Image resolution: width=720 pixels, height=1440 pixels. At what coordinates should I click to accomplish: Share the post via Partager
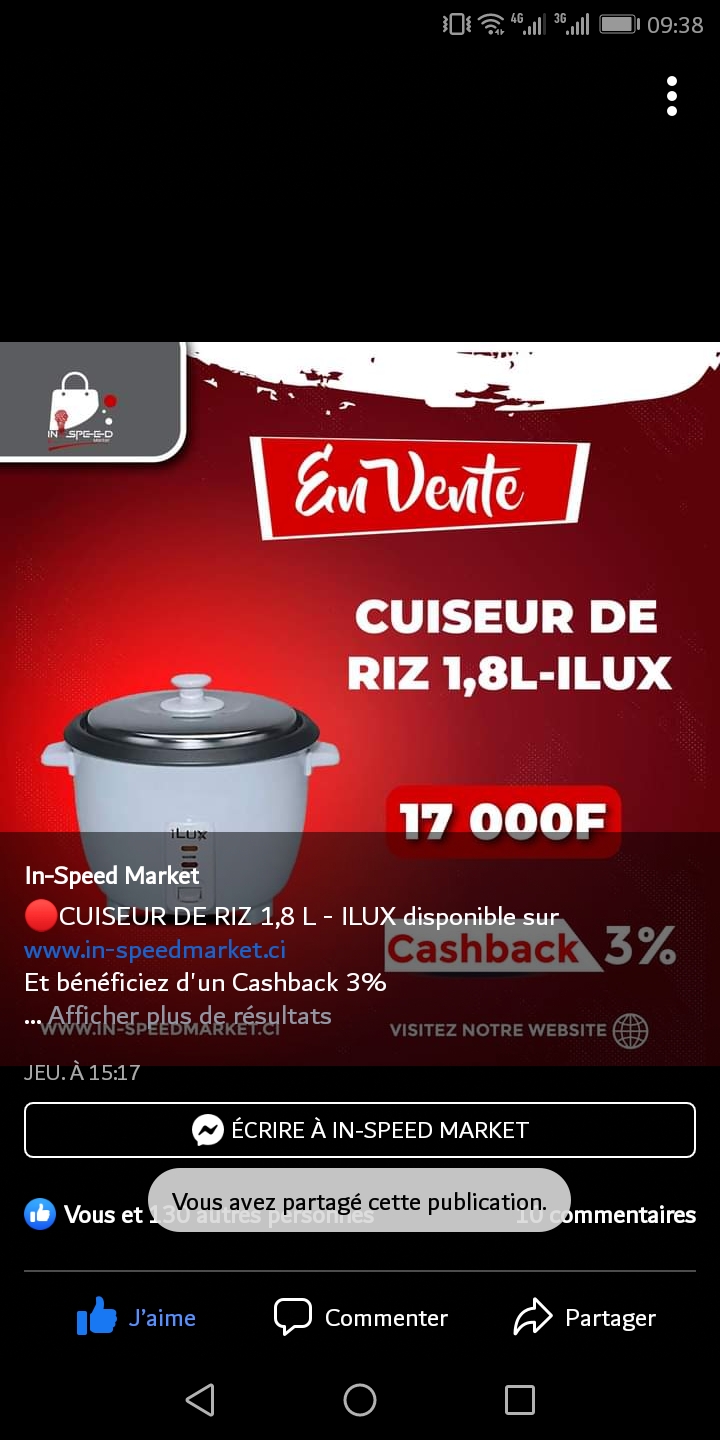pyautogui.click(x=585, y=1317)
